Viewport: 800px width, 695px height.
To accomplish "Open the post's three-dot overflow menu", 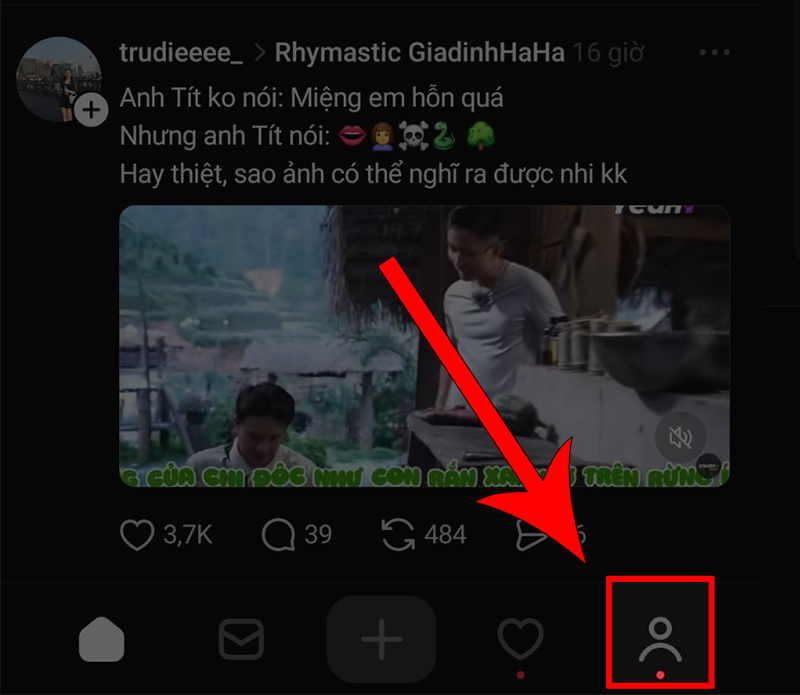I will (x=714, y=52).
